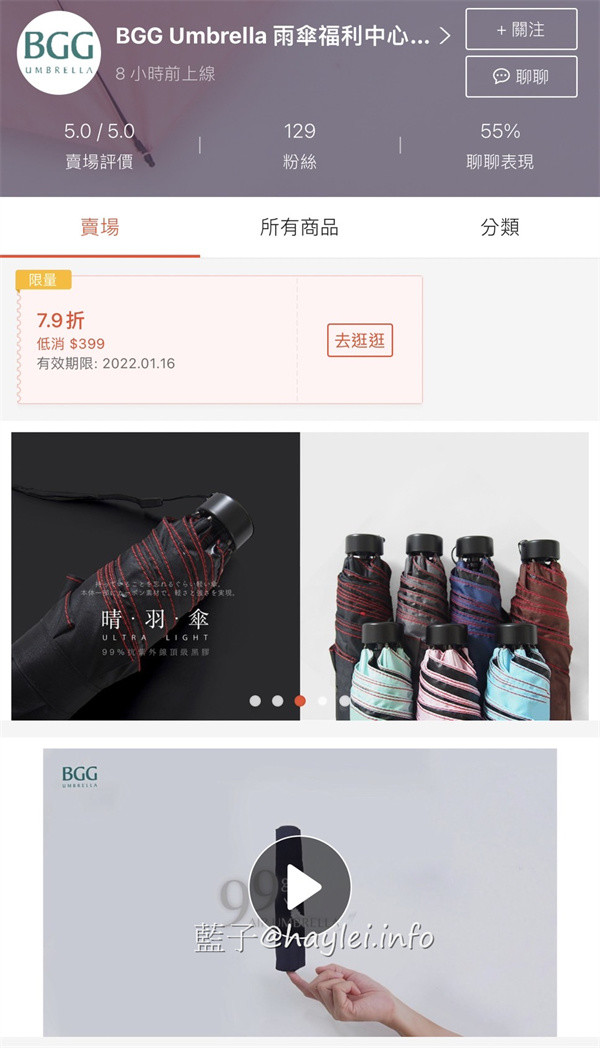This screenshot has height=1048, width=600.
Task: Tap 去逛逛 on the 7.9折 coupon
Action: (x=359, y=341)
